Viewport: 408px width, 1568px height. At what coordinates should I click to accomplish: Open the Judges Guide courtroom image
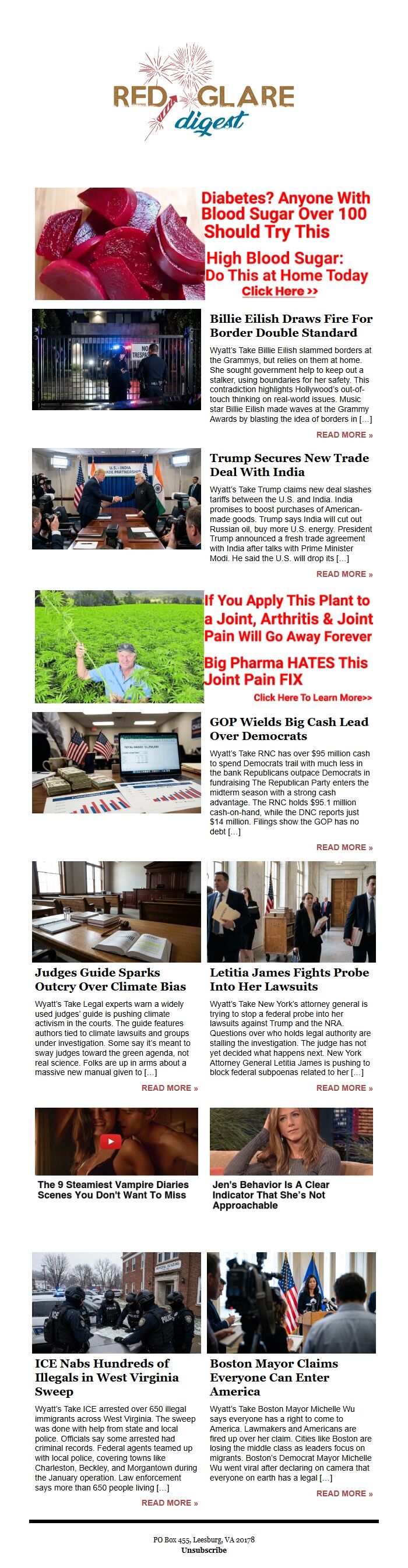click(x=117, y=911)
